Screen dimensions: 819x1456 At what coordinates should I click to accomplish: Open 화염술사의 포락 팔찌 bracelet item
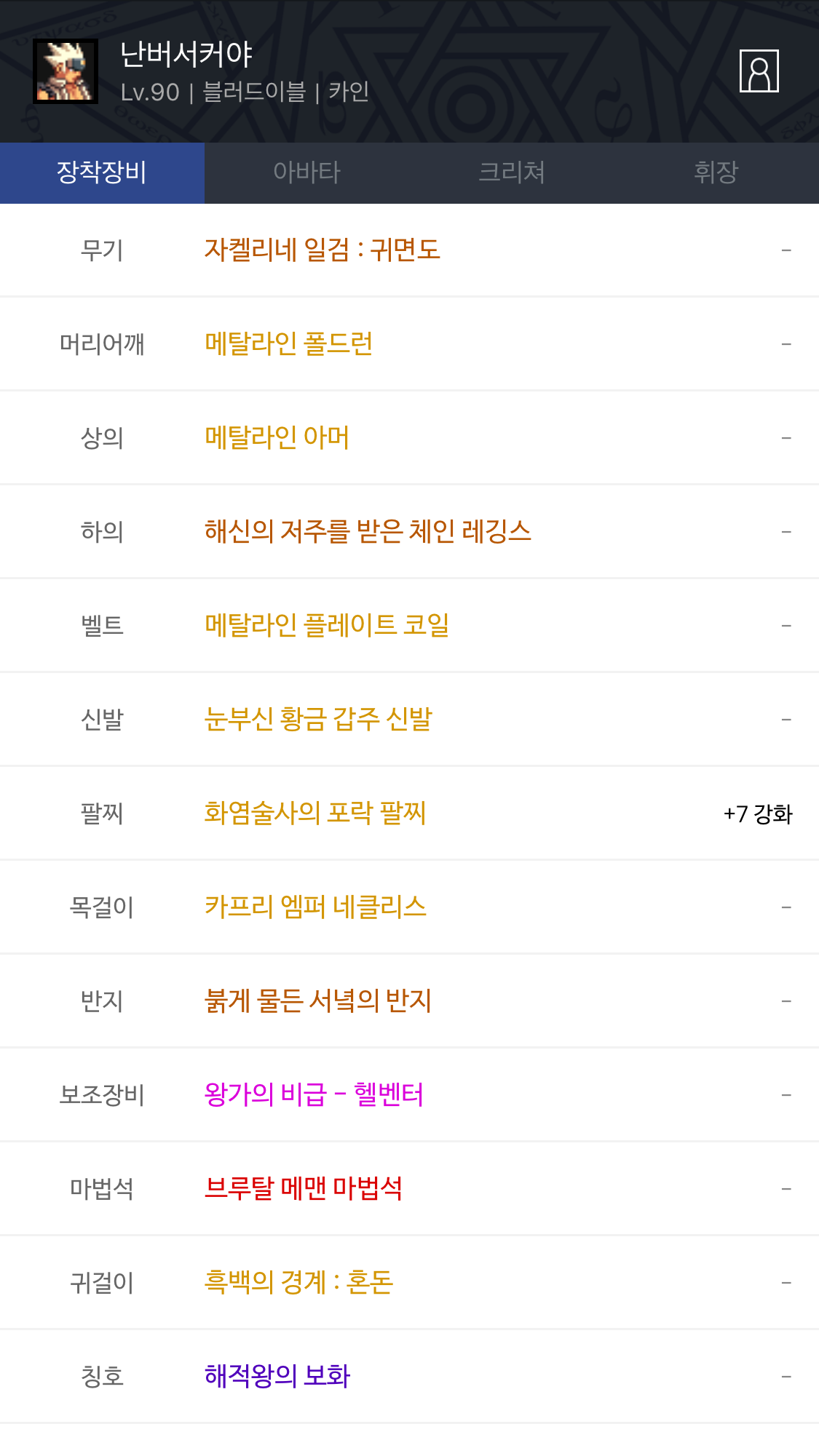click(314, 813)
